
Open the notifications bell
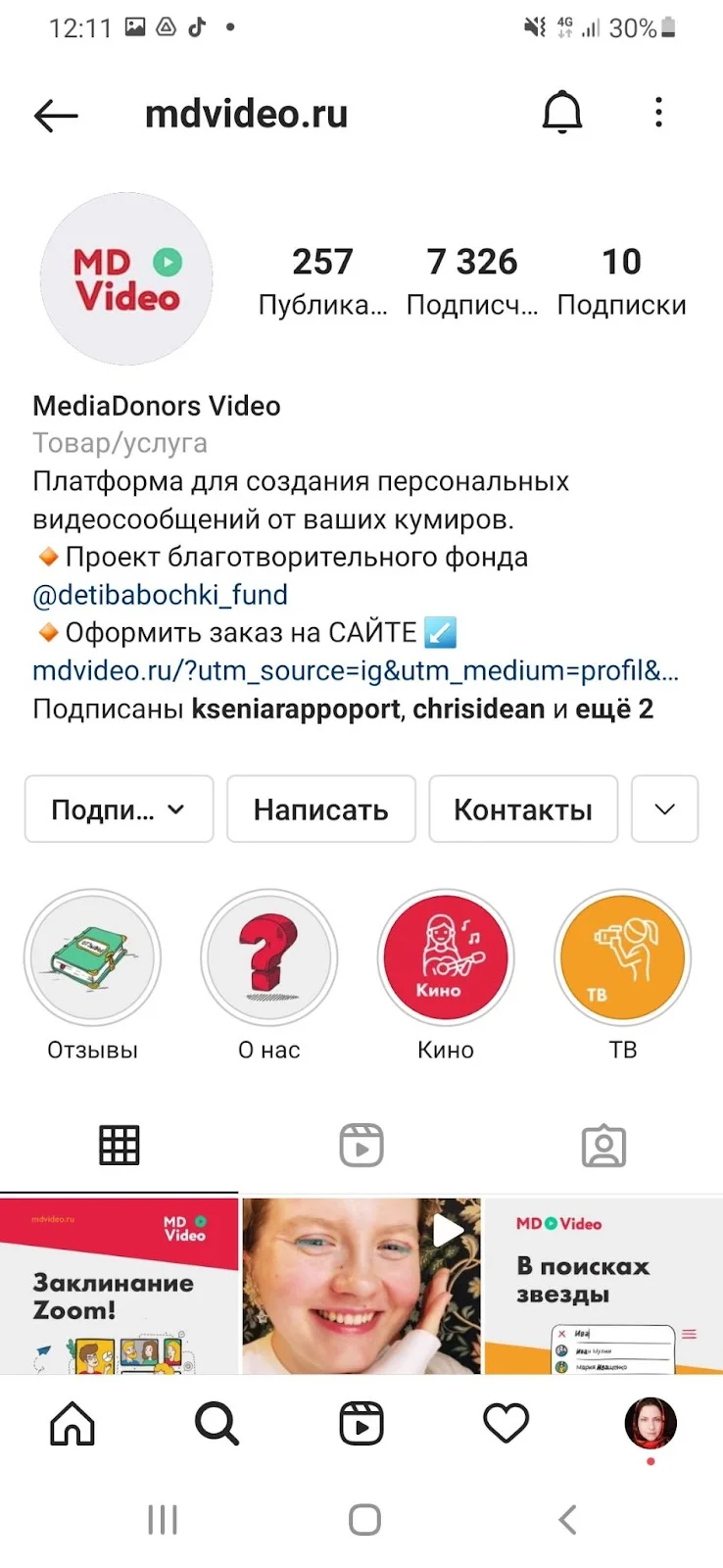click(x=561, y=112)
